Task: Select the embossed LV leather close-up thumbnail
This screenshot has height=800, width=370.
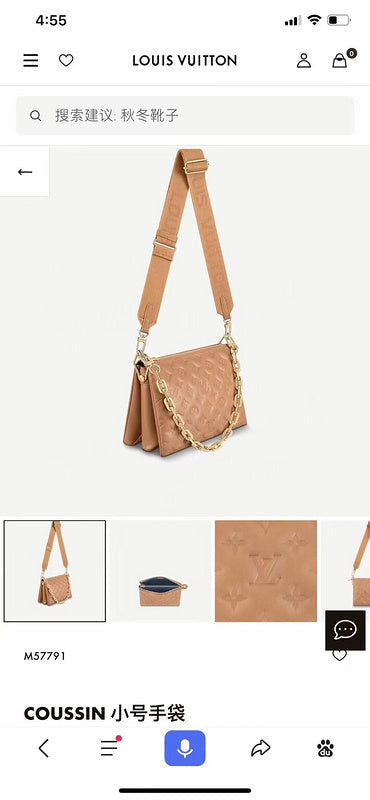Action: coord(266,571)
